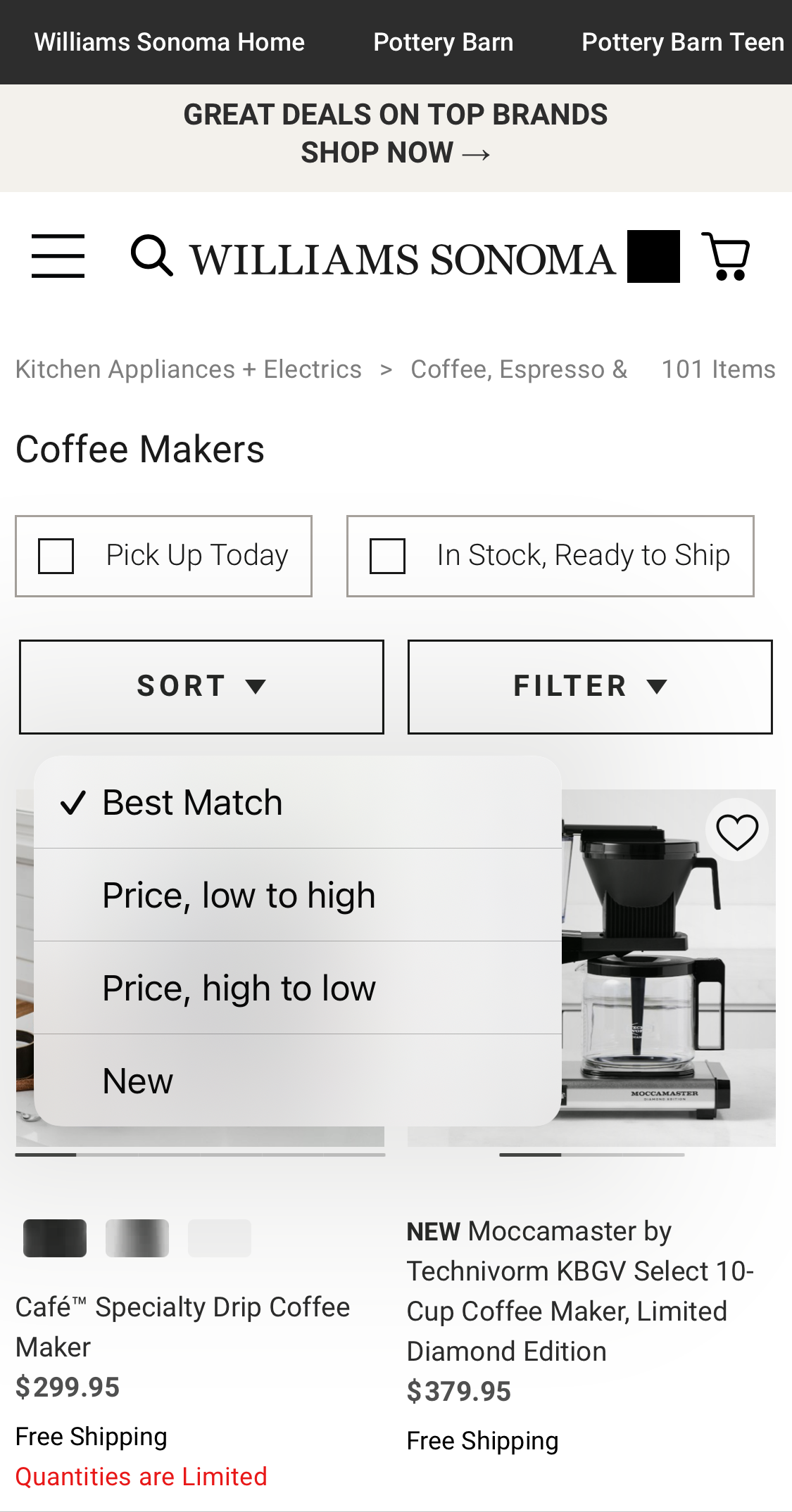Select the stainless swatch on Café coffee maker

137,1238
